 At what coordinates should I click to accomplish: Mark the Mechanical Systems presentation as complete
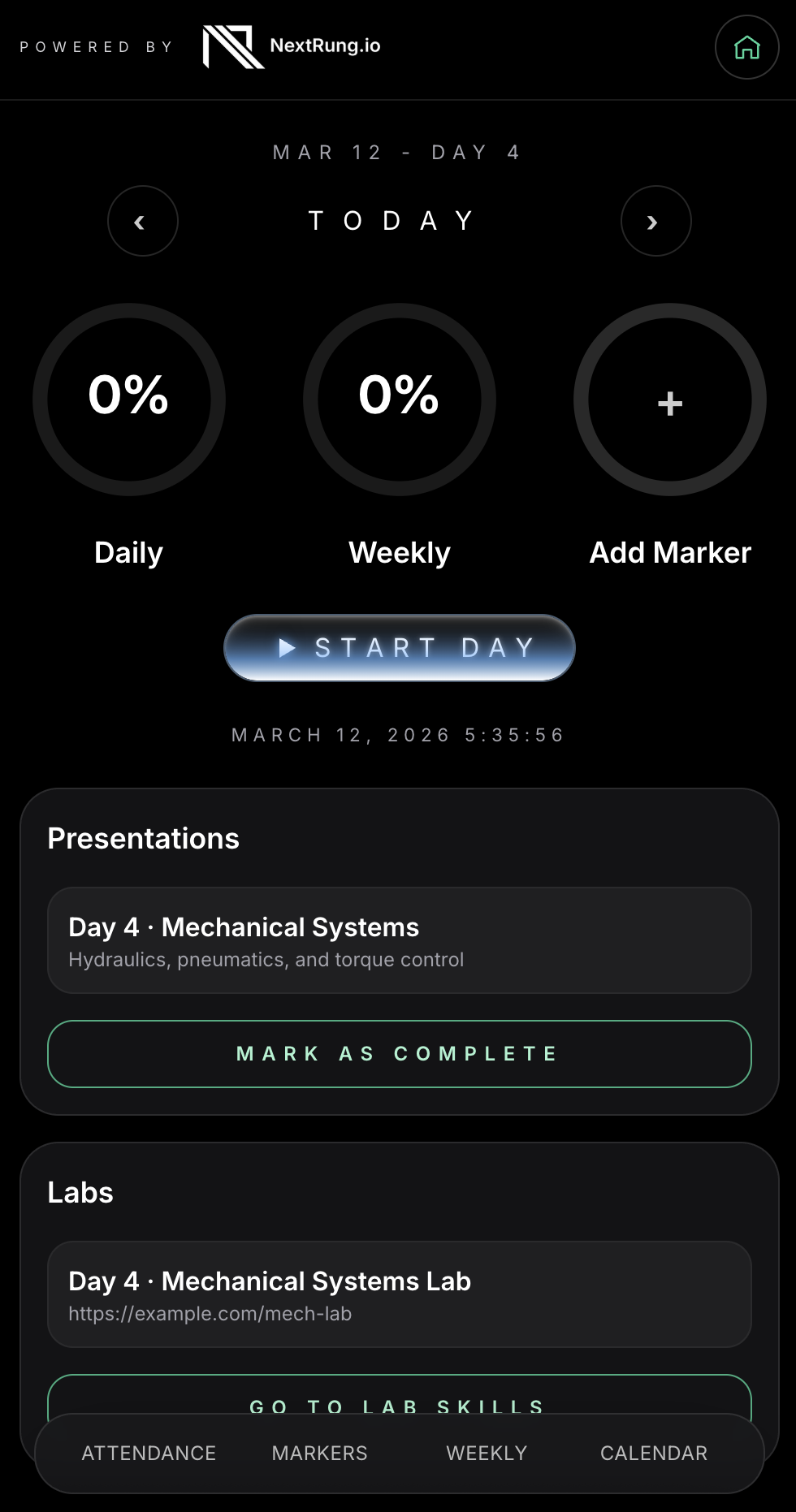coord(398,1053)
